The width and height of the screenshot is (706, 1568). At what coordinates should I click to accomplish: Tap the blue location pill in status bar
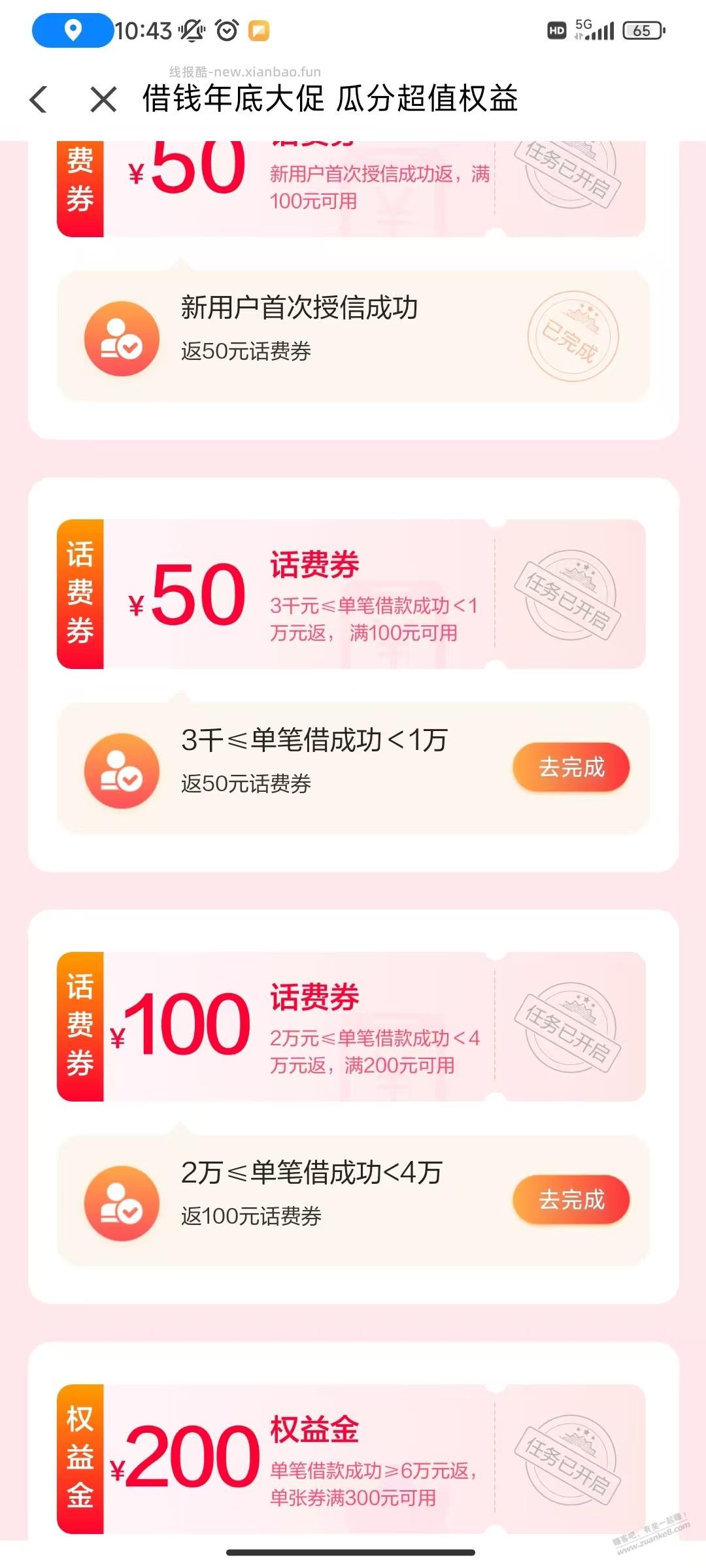point(72,29)
